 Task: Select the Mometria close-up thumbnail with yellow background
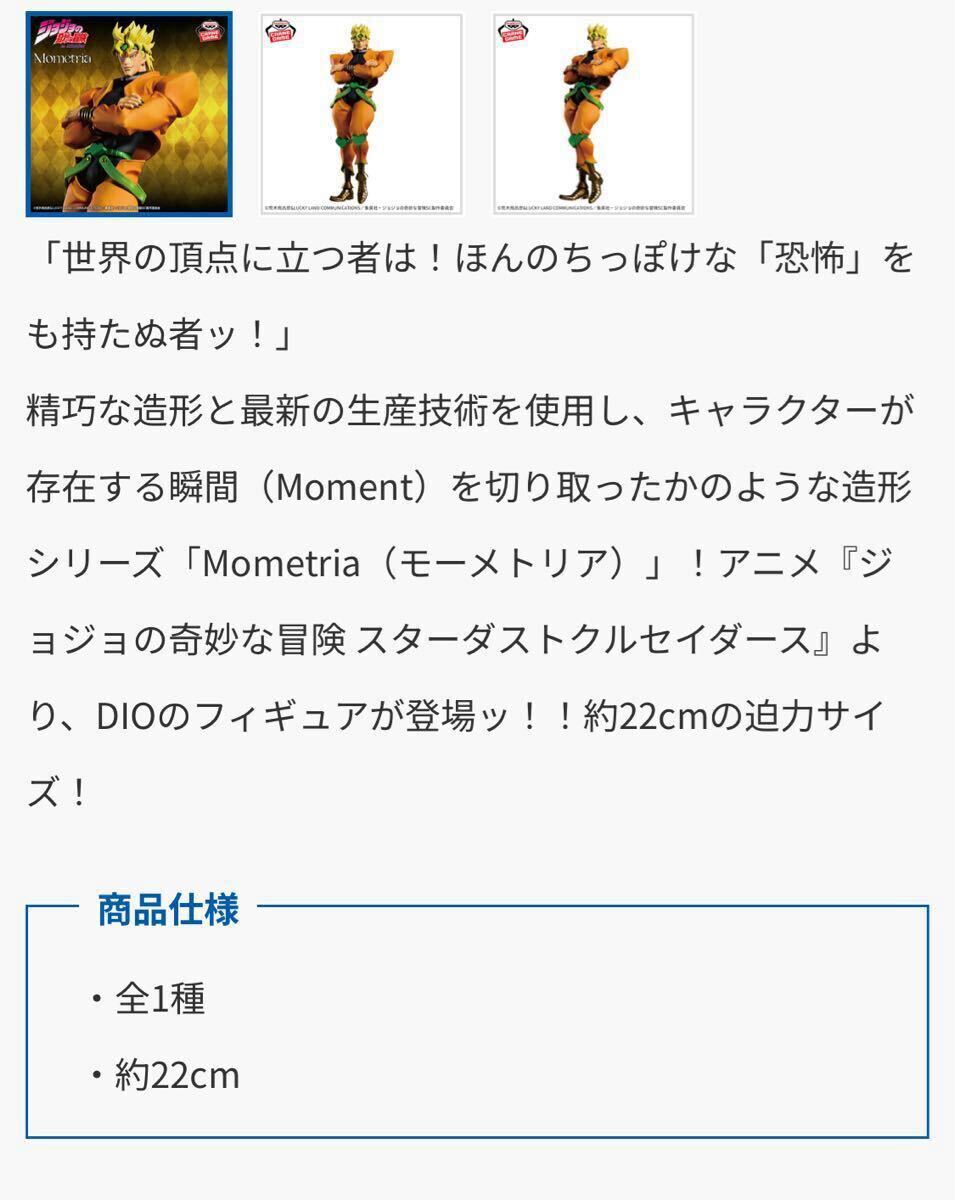(129, 114)
